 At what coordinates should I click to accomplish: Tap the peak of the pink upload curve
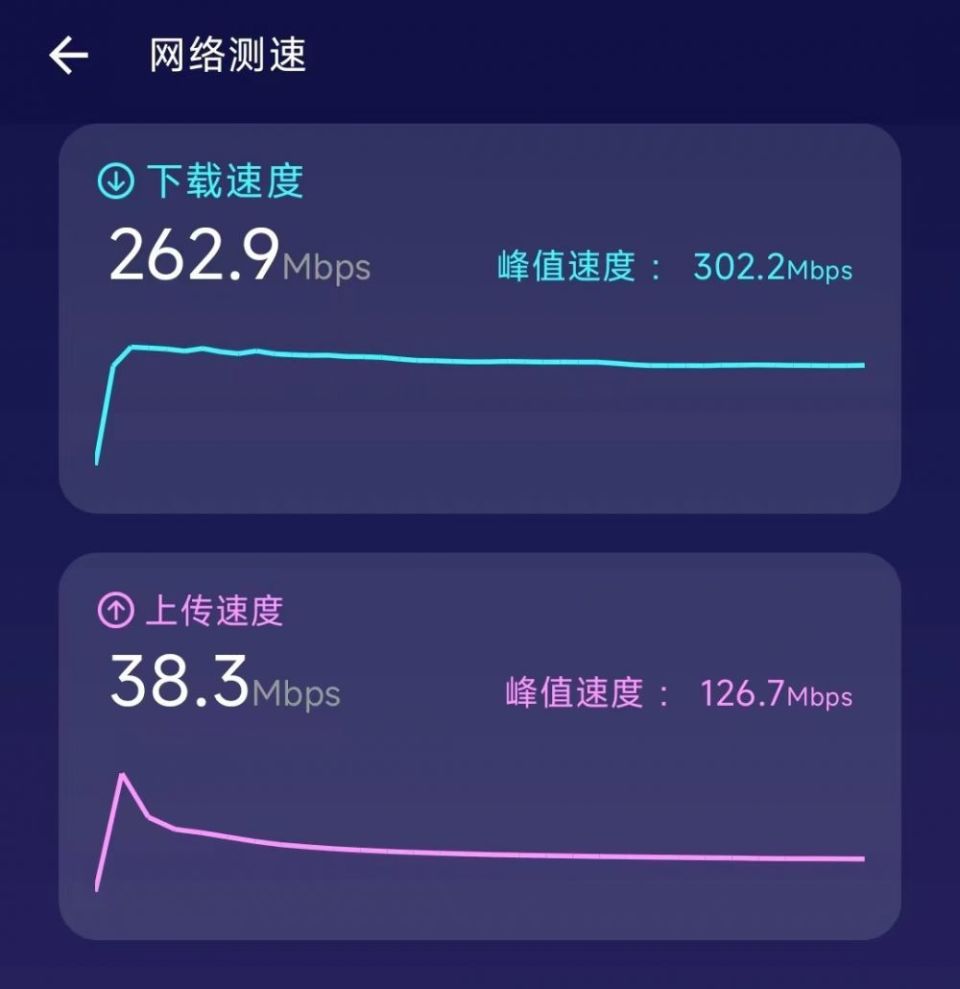pyautogui.click(x=123, y=772)
